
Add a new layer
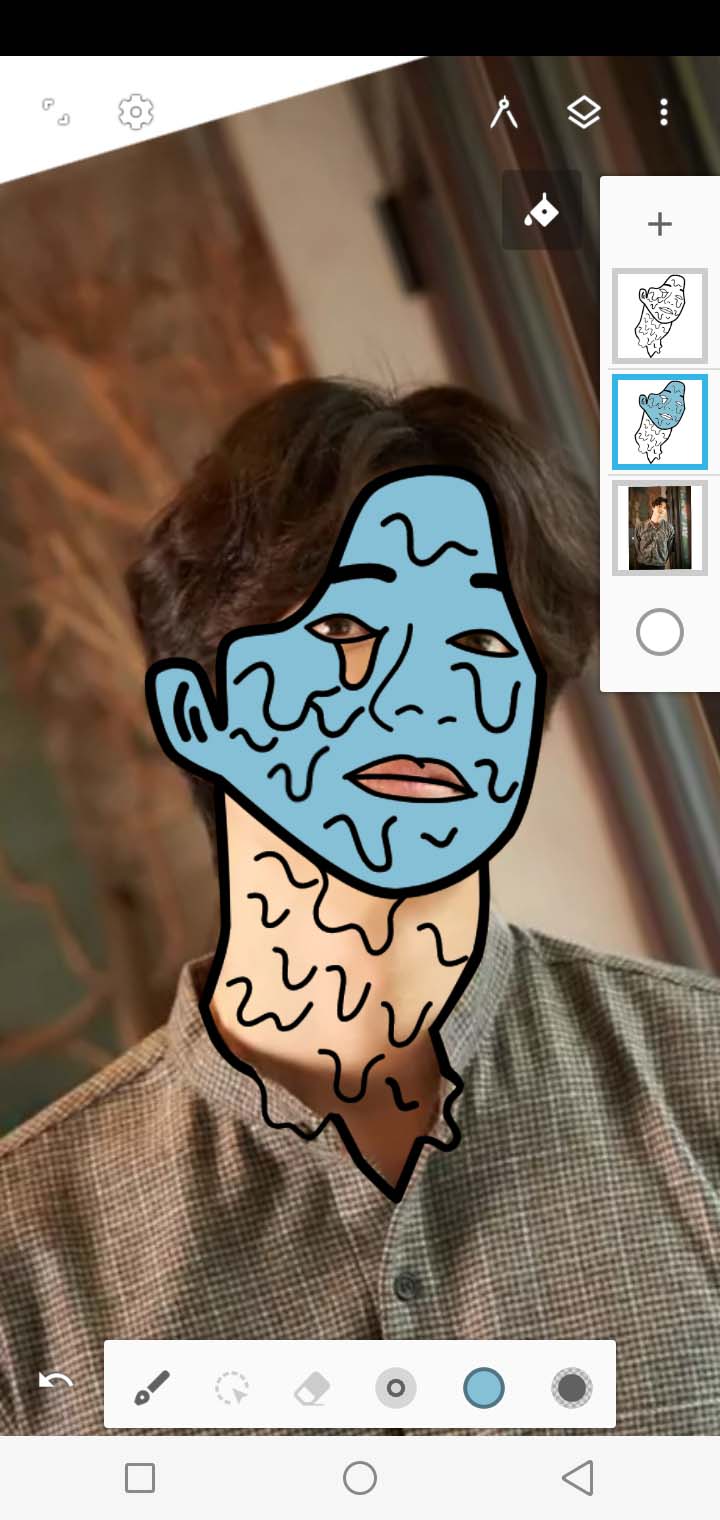pos(660,224)
